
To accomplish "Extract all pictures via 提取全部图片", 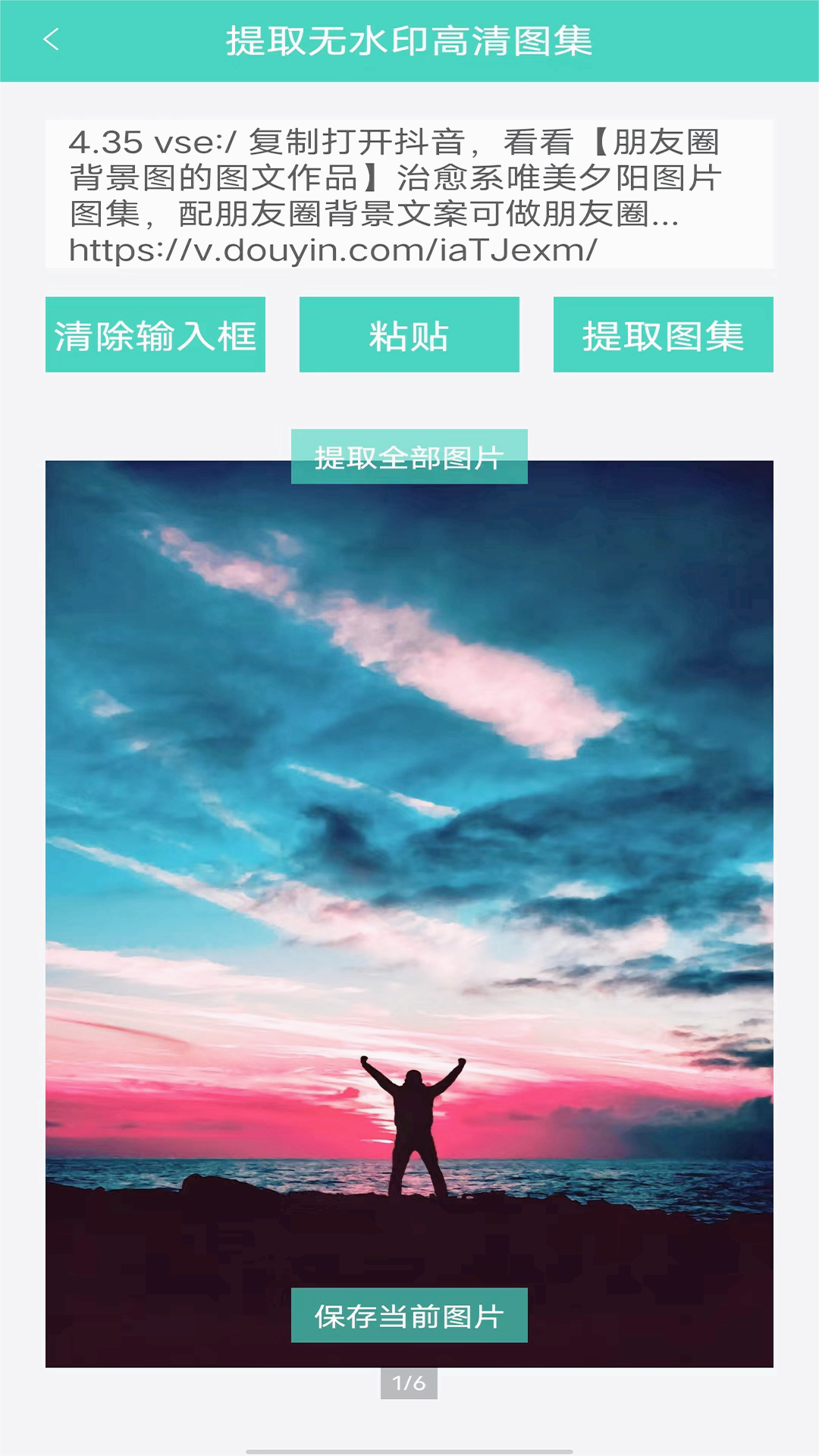I will (x=409, y=457).
